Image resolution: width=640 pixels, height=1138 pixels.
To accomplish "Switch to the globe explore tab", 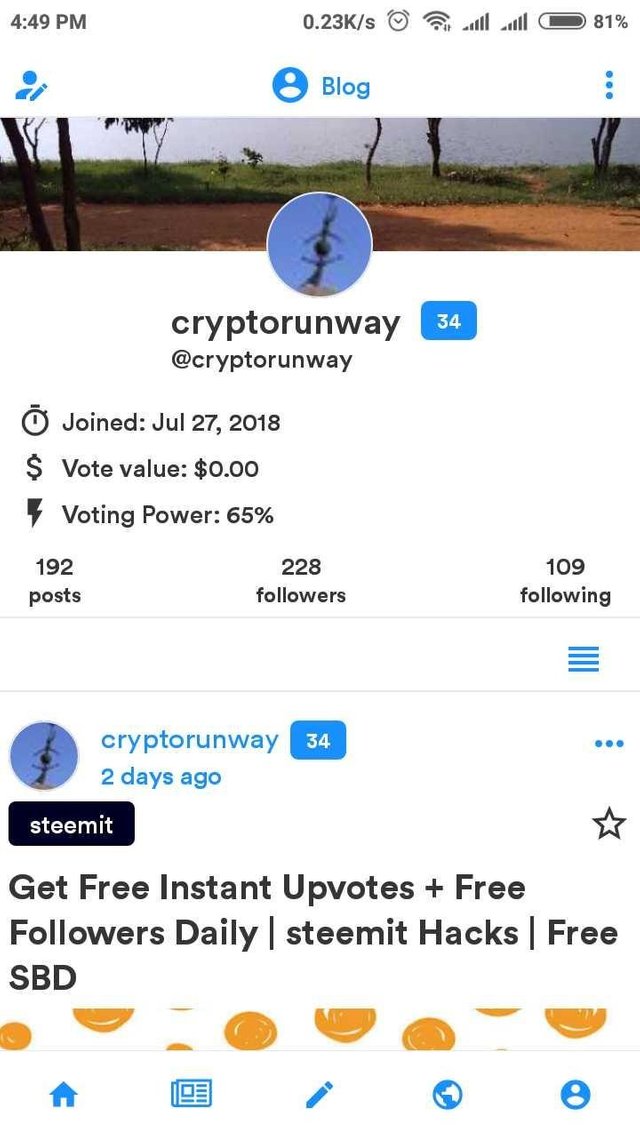I will click(447, 1096).
